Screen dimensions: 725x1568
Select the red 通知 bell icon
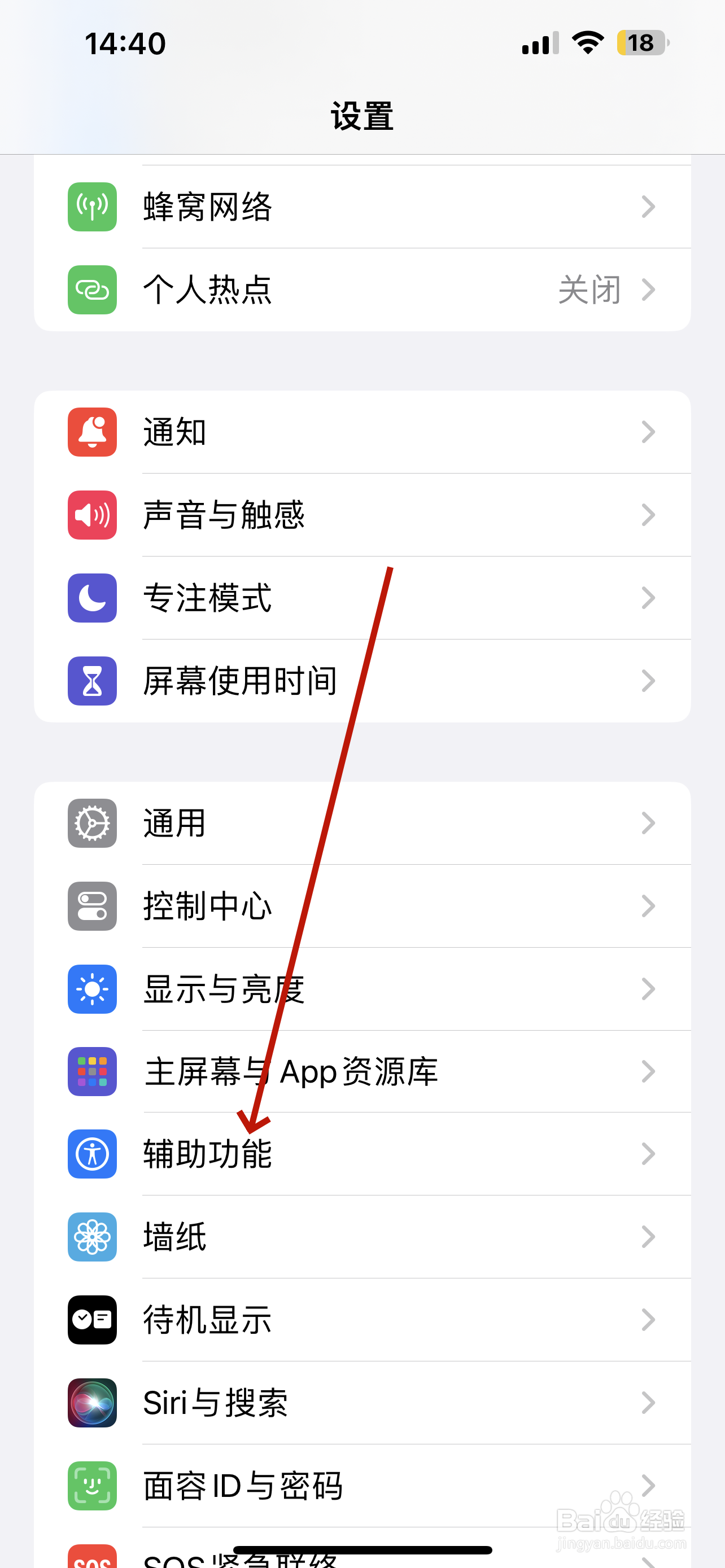[x=92, y=432]
